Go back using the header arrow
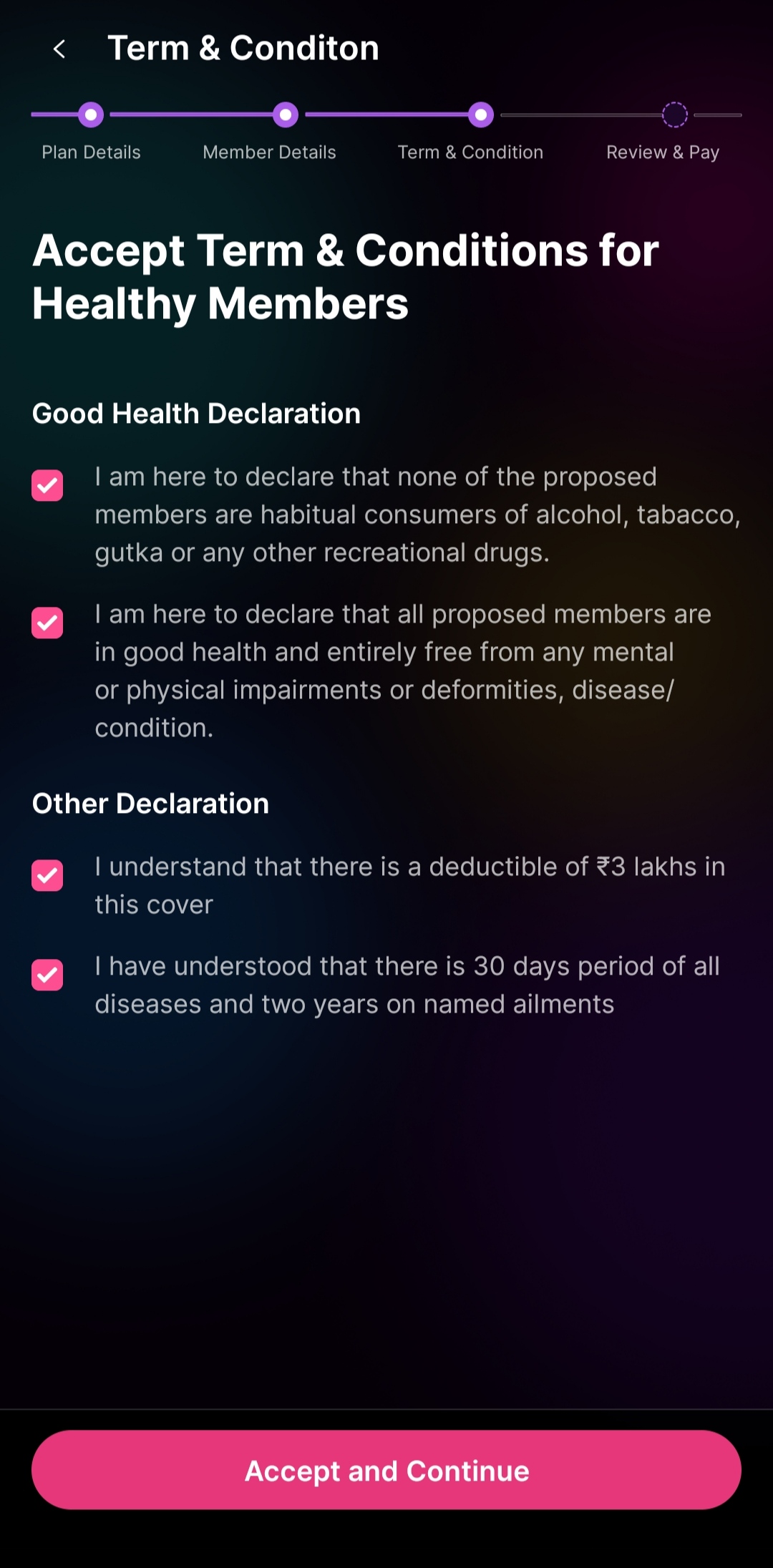The width and height of the screenshot is (773, 1568). click(59, 49)
